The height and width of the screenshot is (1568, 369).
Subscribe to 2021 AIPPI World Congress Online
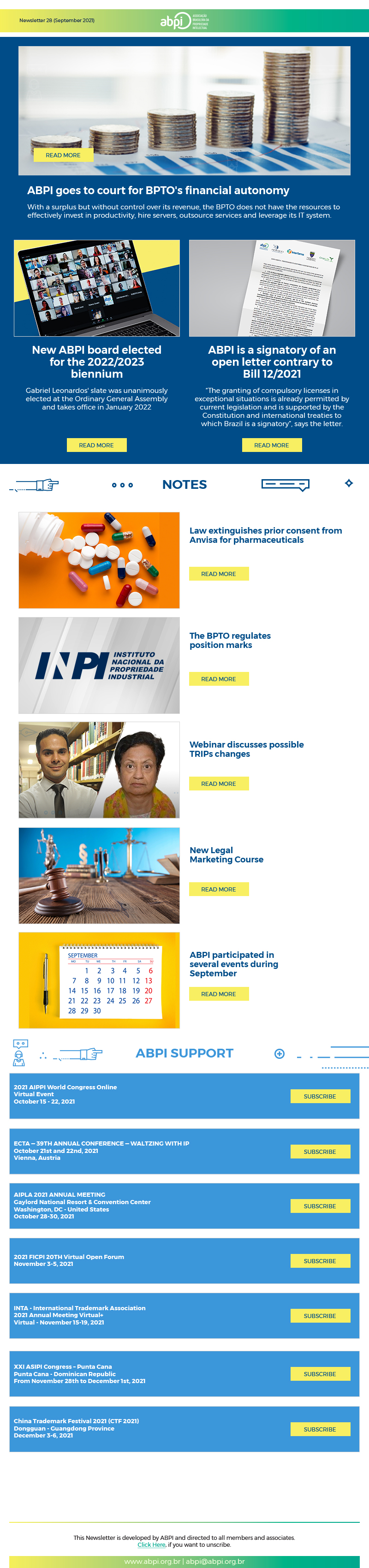click(x=320, y=1096)
